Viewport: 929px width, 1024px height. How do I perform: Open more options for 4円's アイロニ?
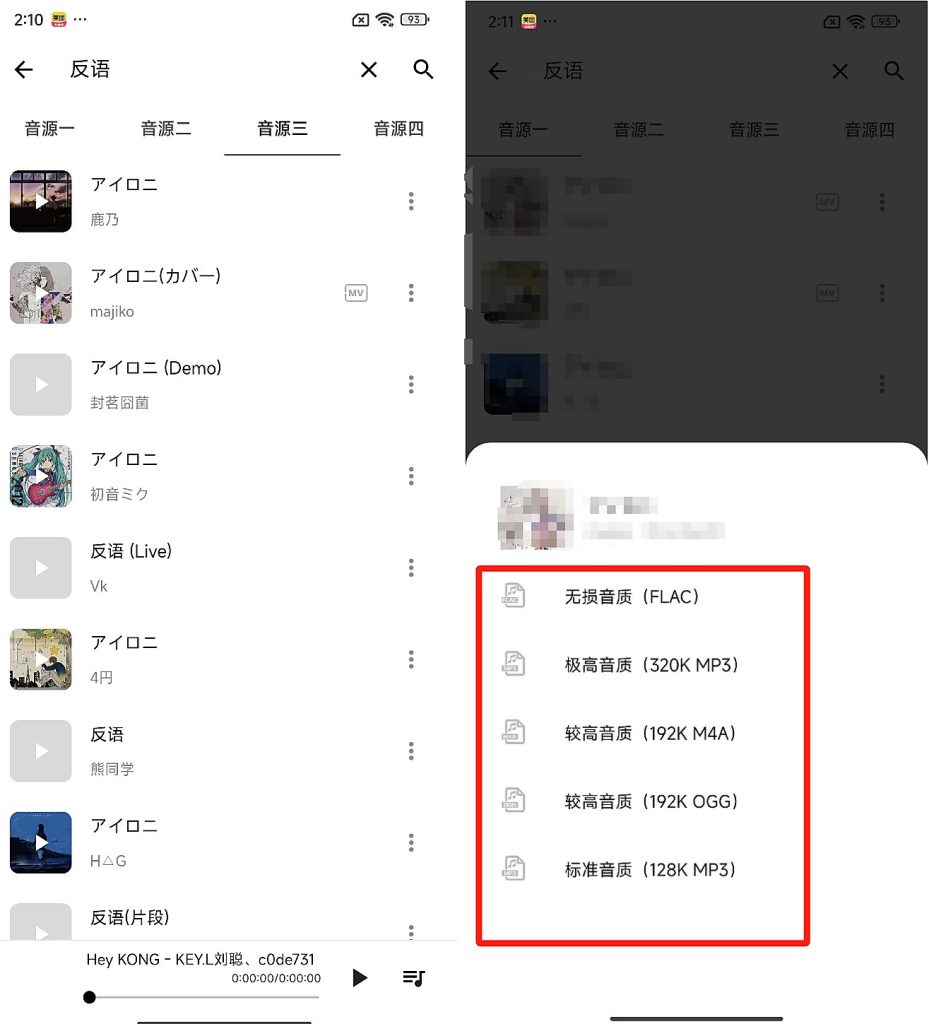click(411, 660)
